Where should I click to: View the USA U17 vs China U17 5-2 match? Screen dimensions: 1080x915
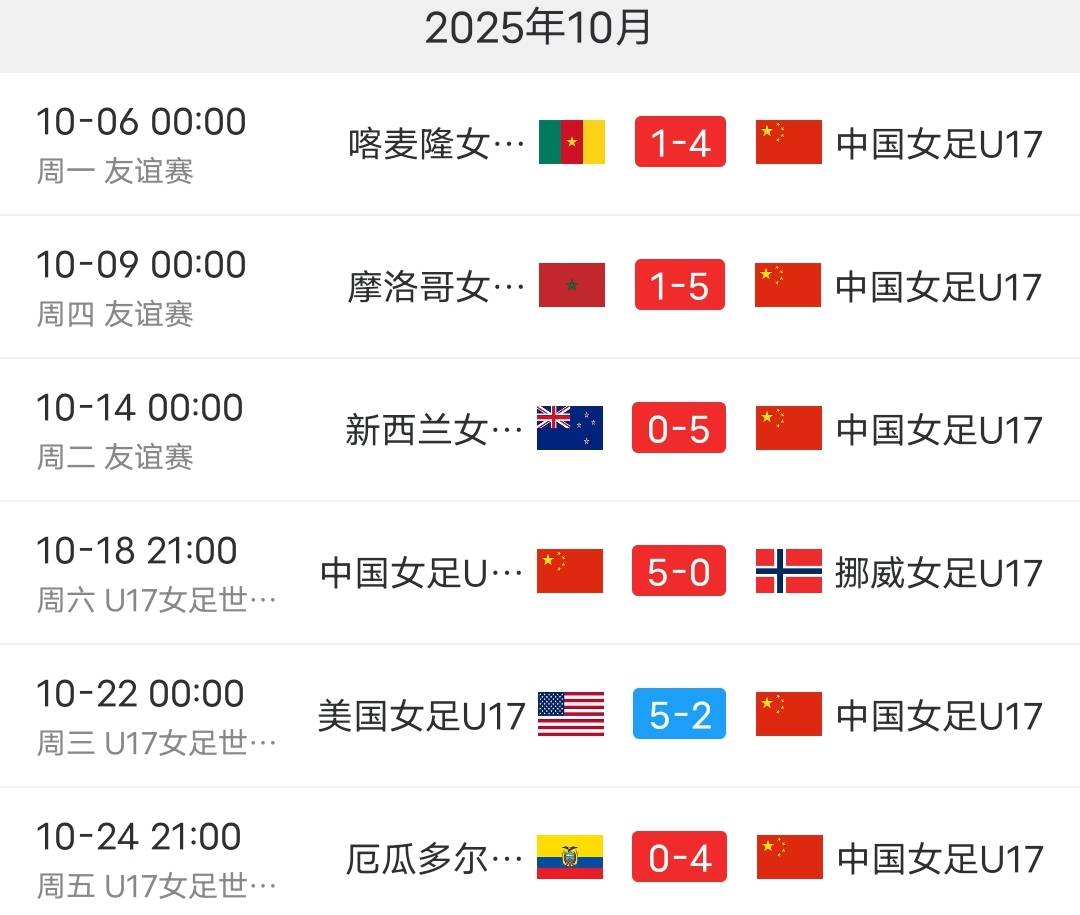680,715
